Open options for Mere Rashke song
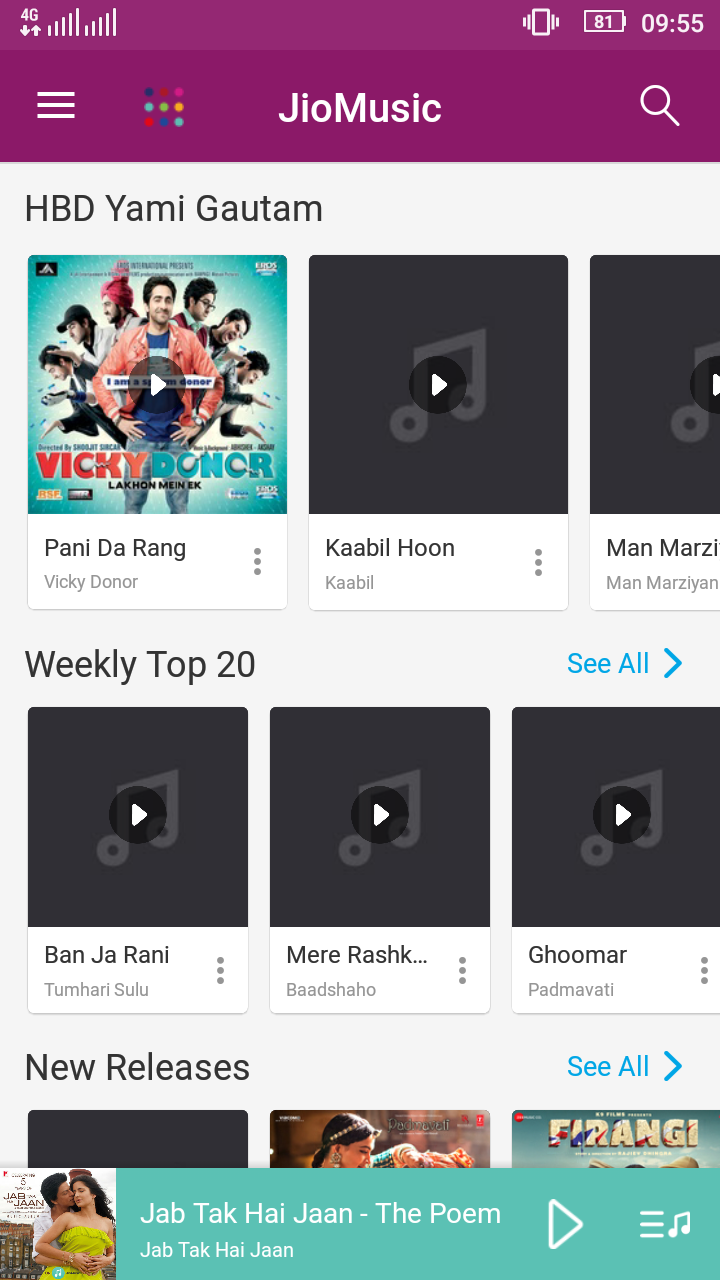Screen dimensions: 720x1280 point(462,970)
